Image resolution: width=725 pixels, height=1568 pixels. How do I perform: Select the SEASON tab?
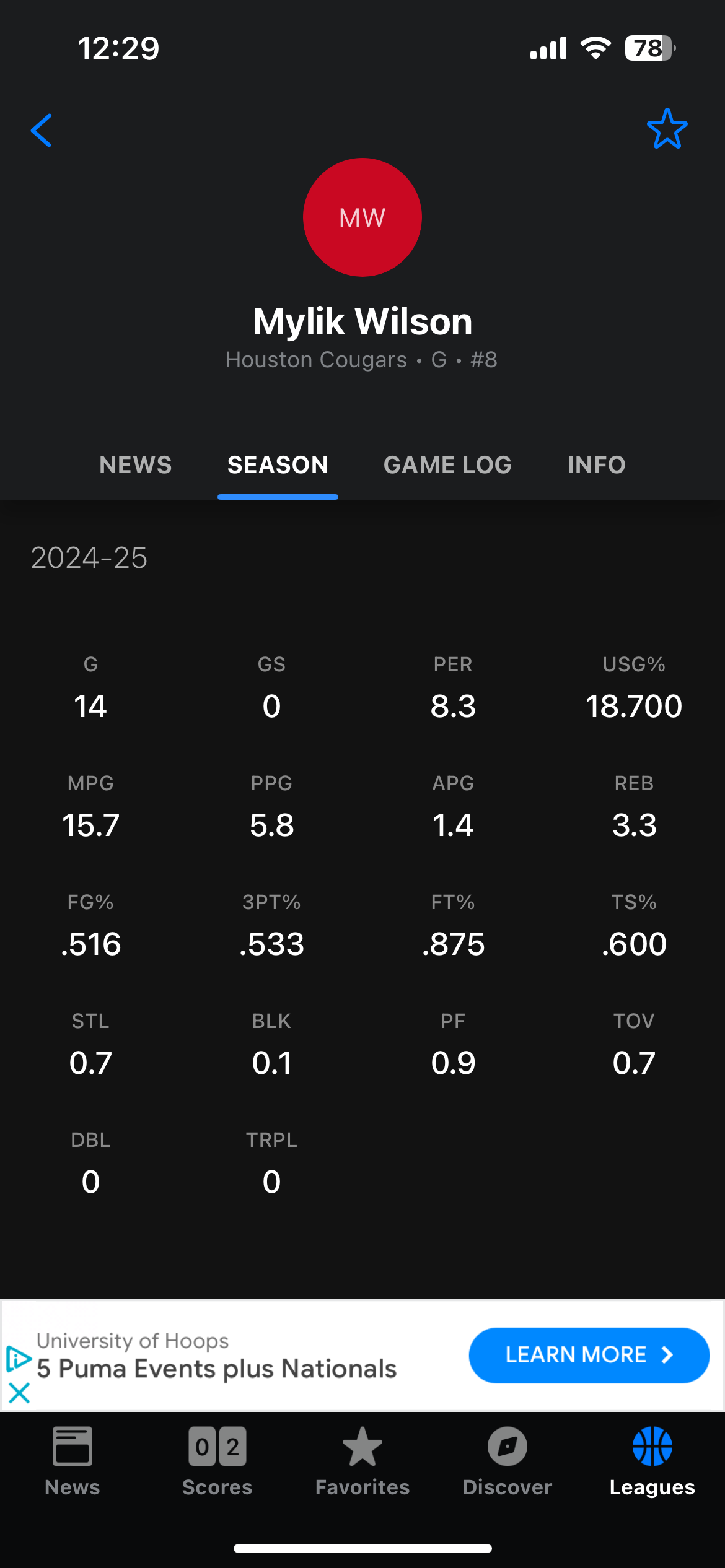(x=278, y=465)
